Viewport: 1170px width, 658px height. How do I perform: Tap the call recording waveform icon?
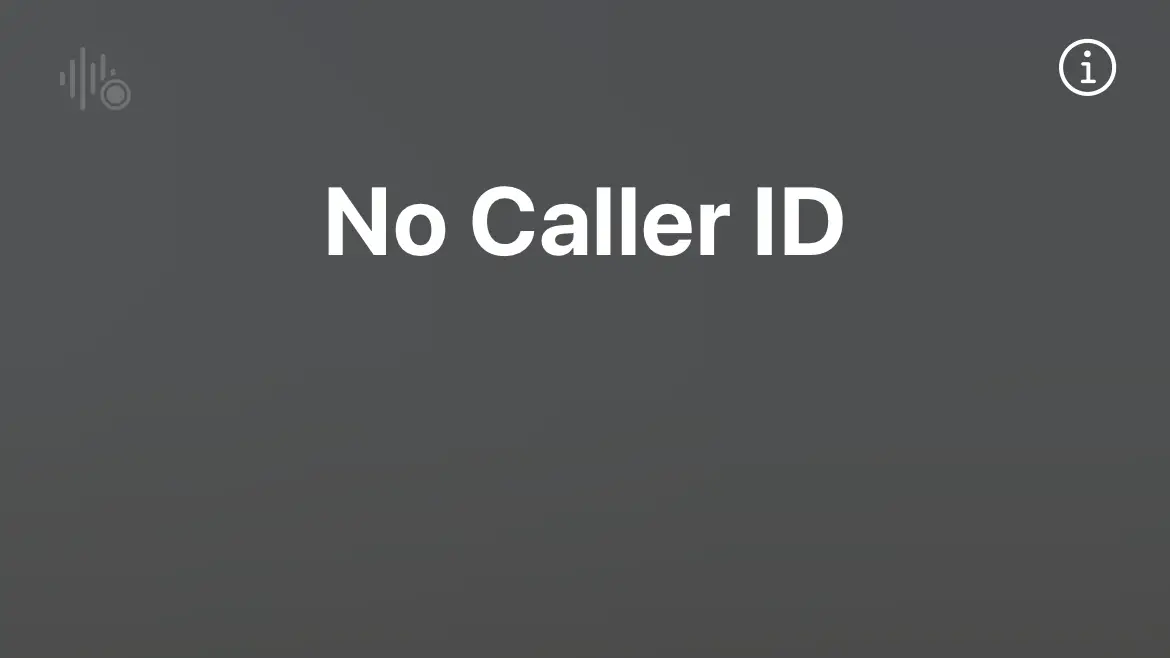(x=95, y=79)
